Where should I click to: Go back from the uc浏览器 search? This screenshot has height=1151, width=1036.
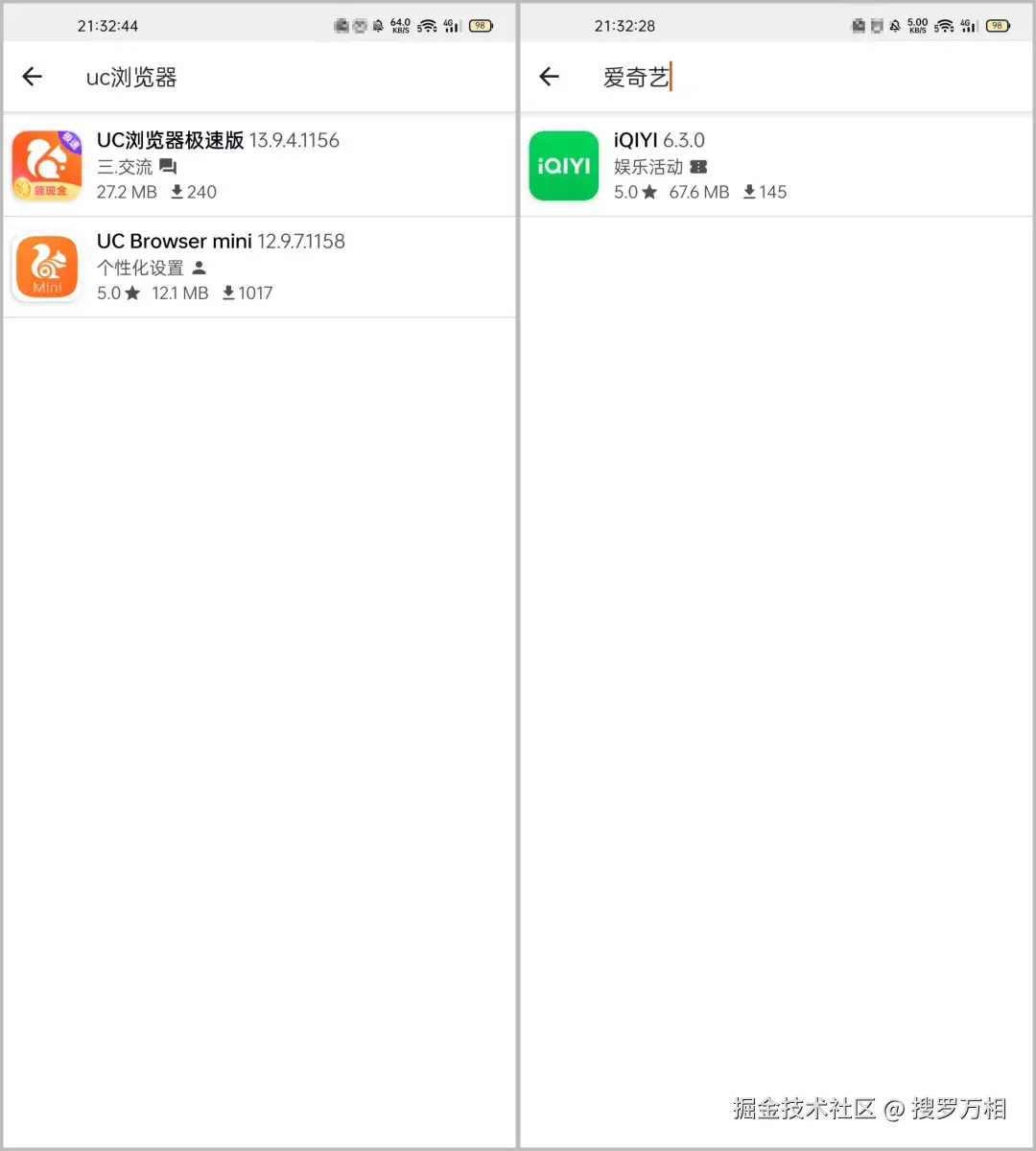tap(33, 77)
